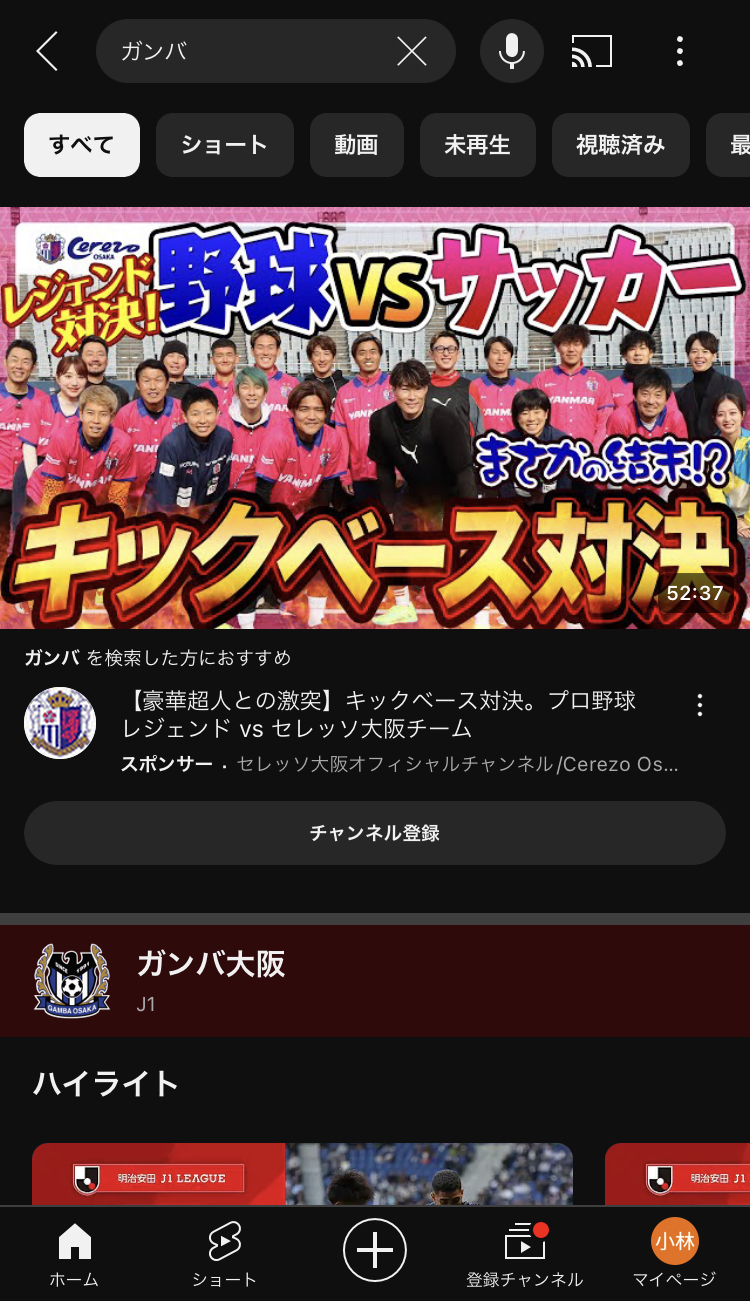
Task: Open more options for the キックベース対決 video
Action: (700, 705)
